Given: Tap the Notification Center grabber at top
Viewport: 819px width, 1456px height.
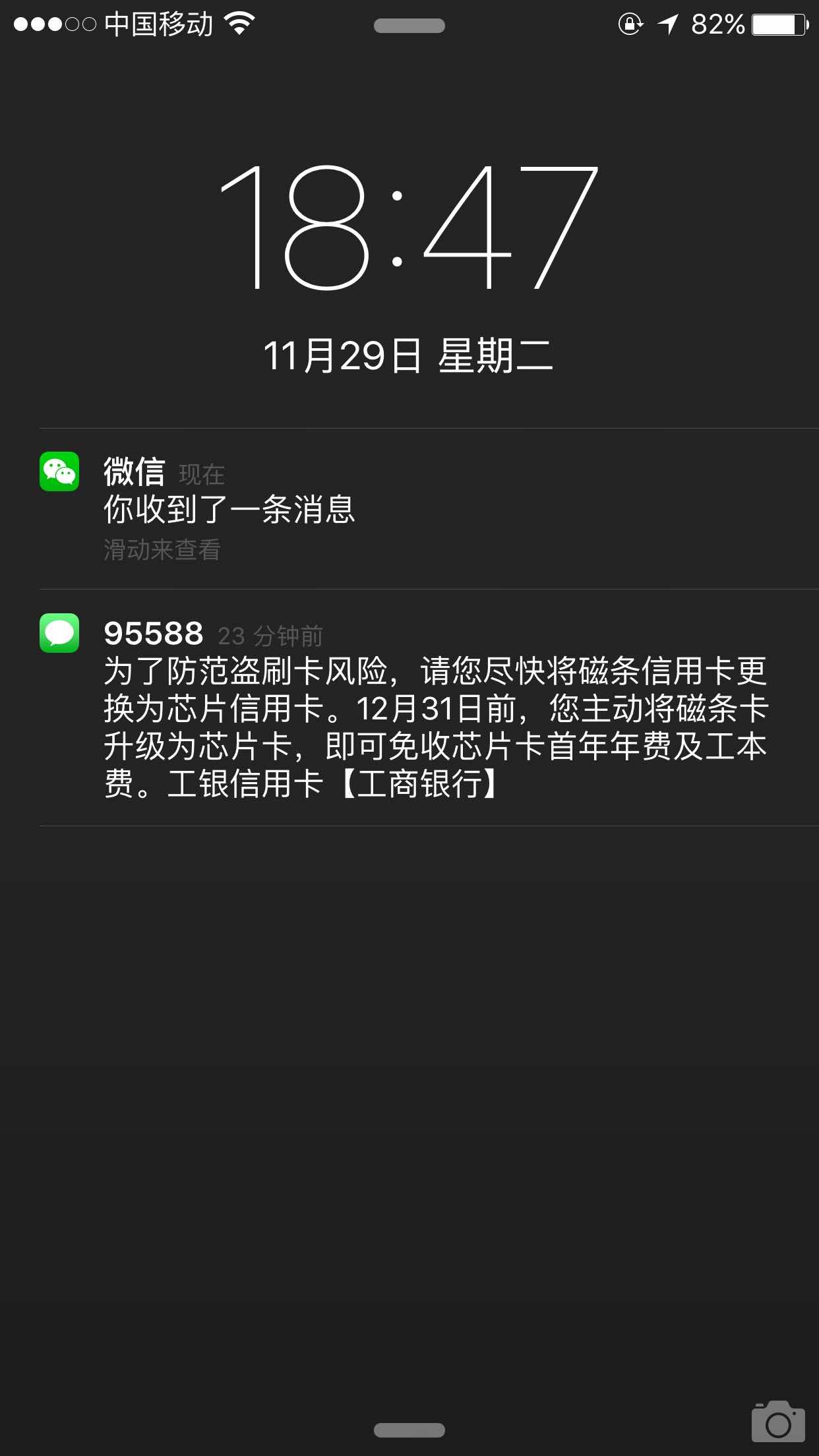Looking at the screenshot, I should [409, 26].
